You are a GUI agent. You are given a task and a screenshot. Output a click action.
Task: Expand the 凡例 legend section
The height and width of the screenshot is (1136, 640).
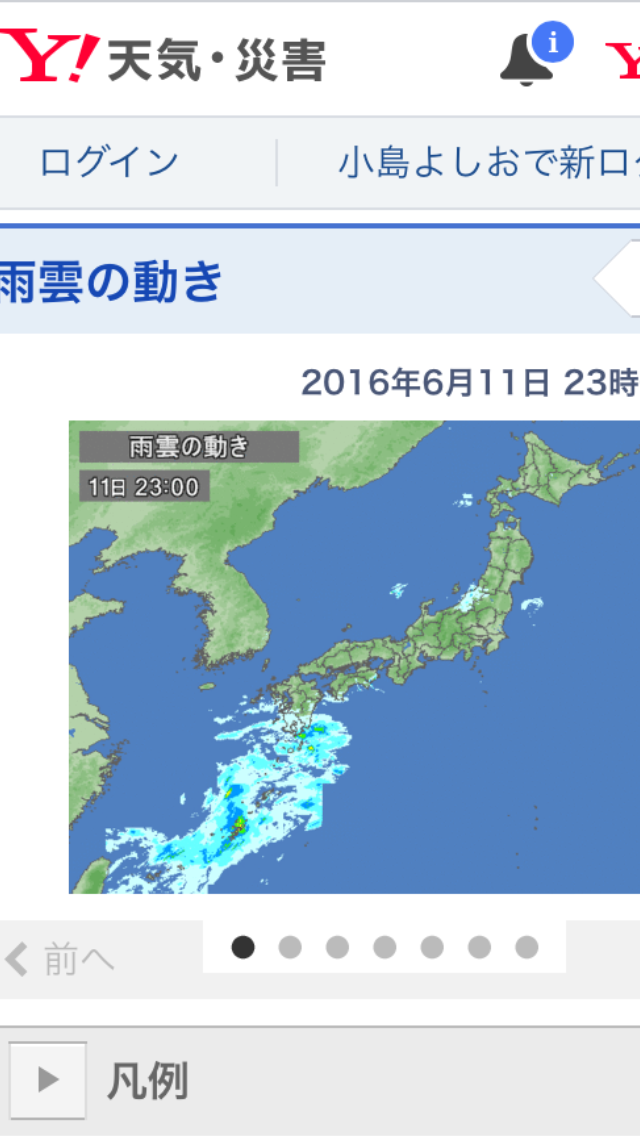coord(47,1080)
